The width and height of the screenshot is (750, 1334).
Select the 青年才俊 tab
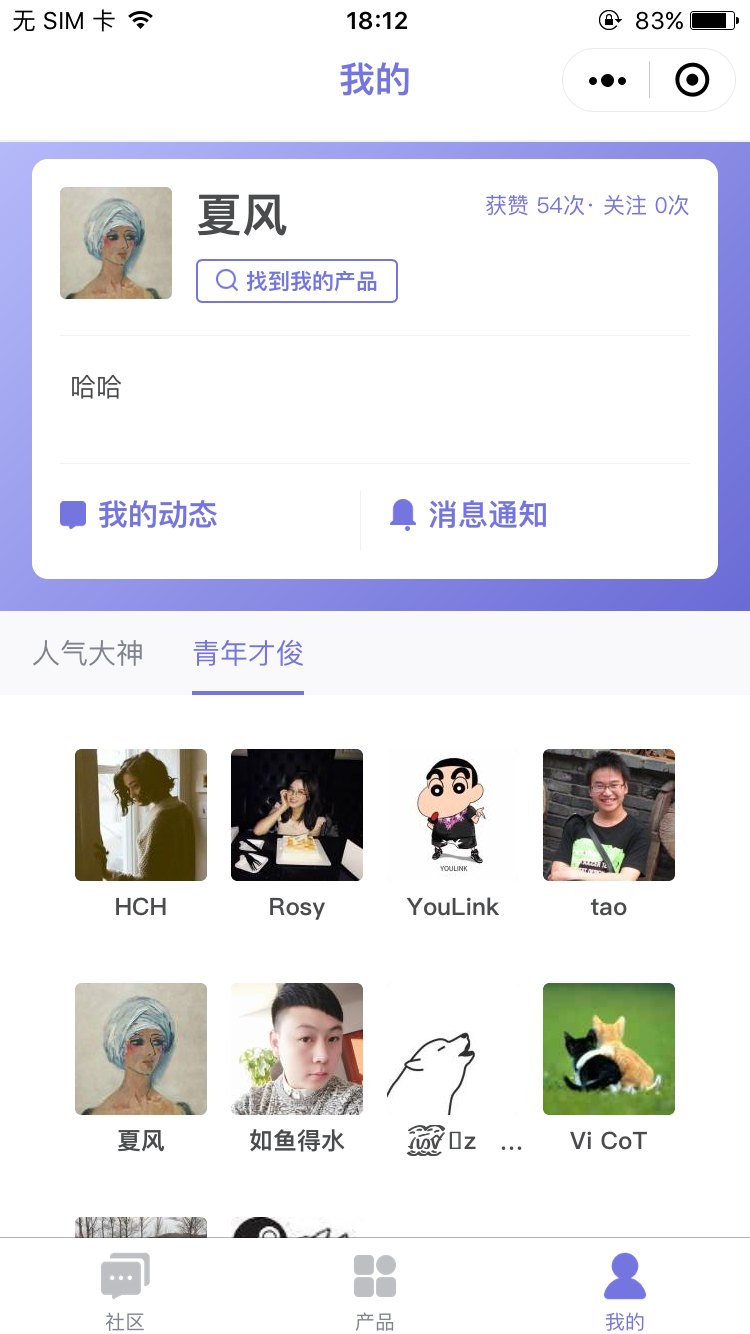click(248, 653)
